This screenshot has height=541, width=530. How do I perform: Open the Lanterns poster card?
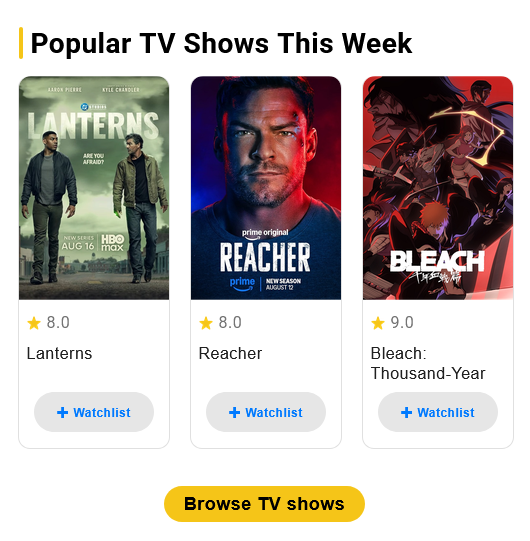tap(94, 188)
